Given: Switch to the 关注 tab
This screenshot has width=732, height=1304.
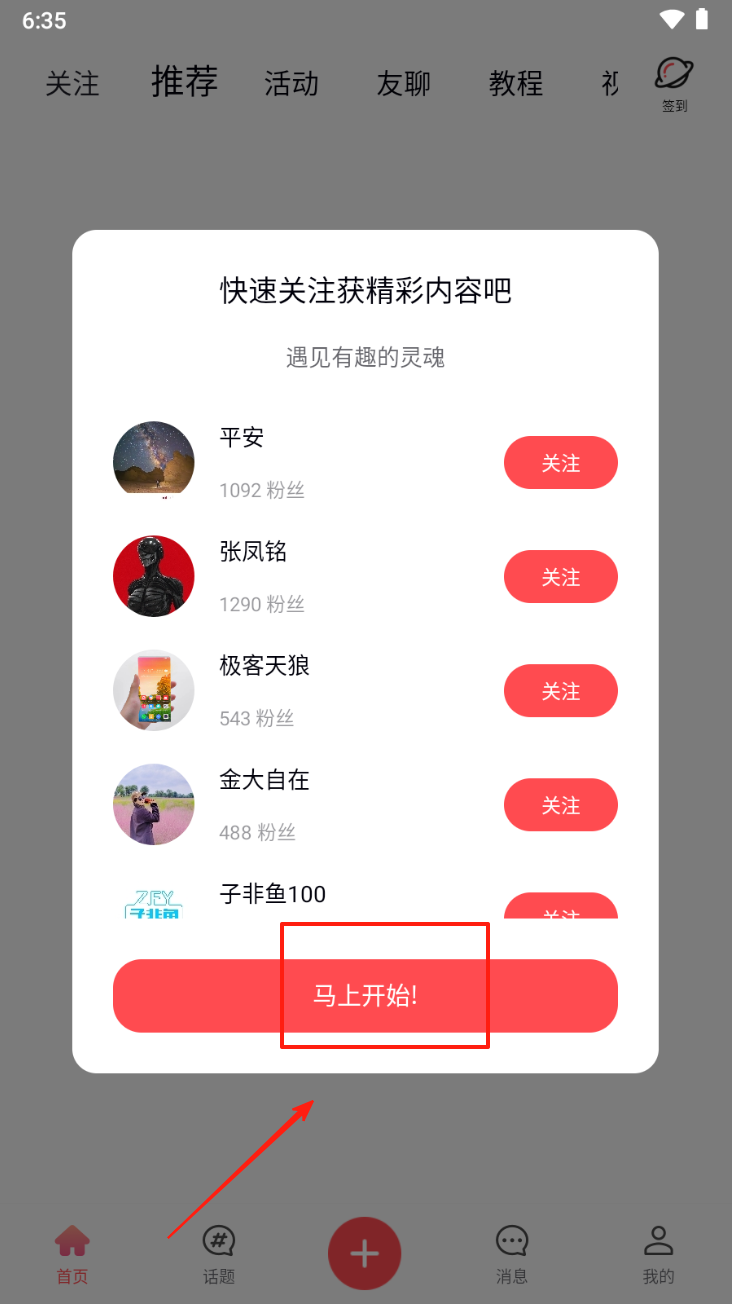Looking at the screenshot, I should coord(72,84).
